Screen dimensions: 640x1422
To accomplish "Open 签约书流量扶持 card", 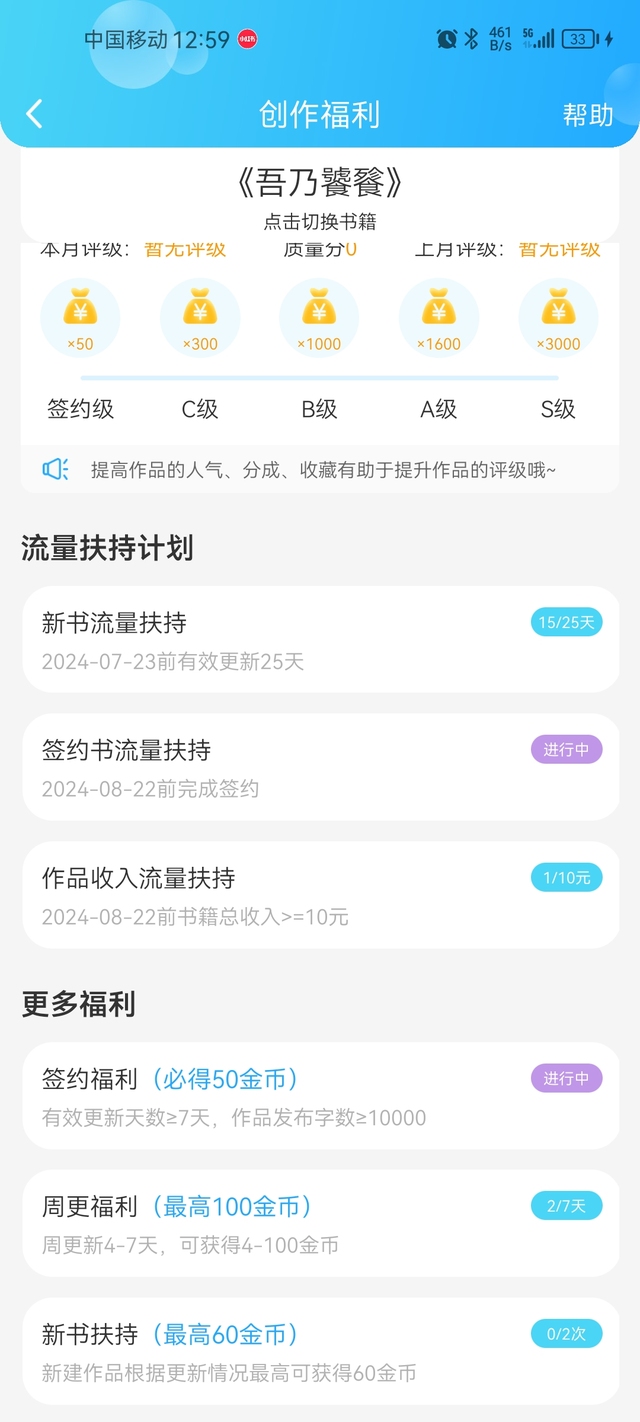I will (x=320, y=767).
